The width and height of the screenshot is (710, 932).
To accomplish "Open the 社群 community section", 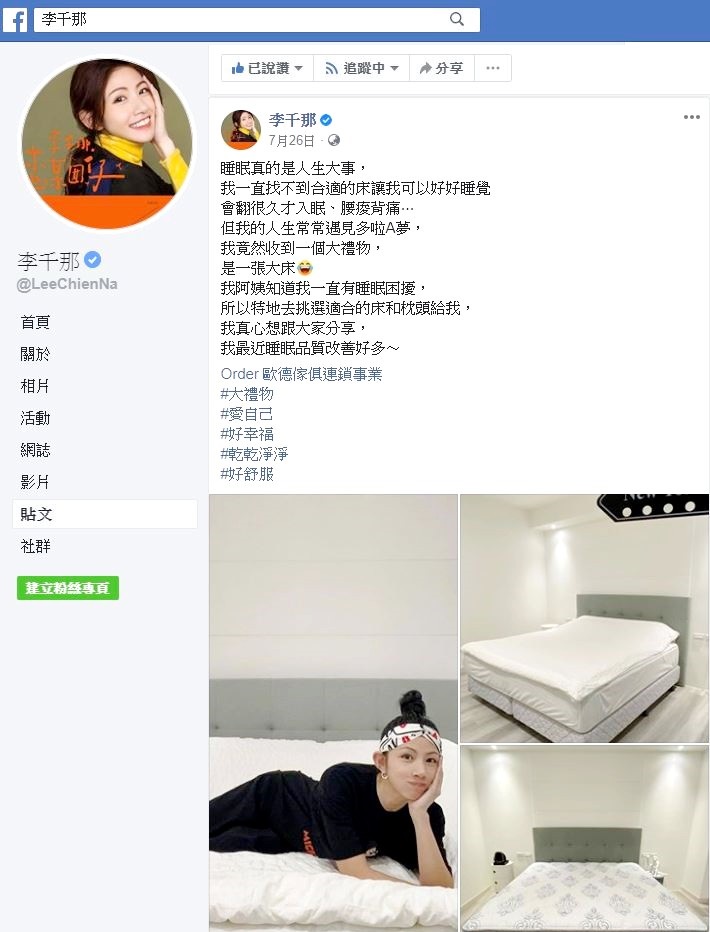I will 35,546.
